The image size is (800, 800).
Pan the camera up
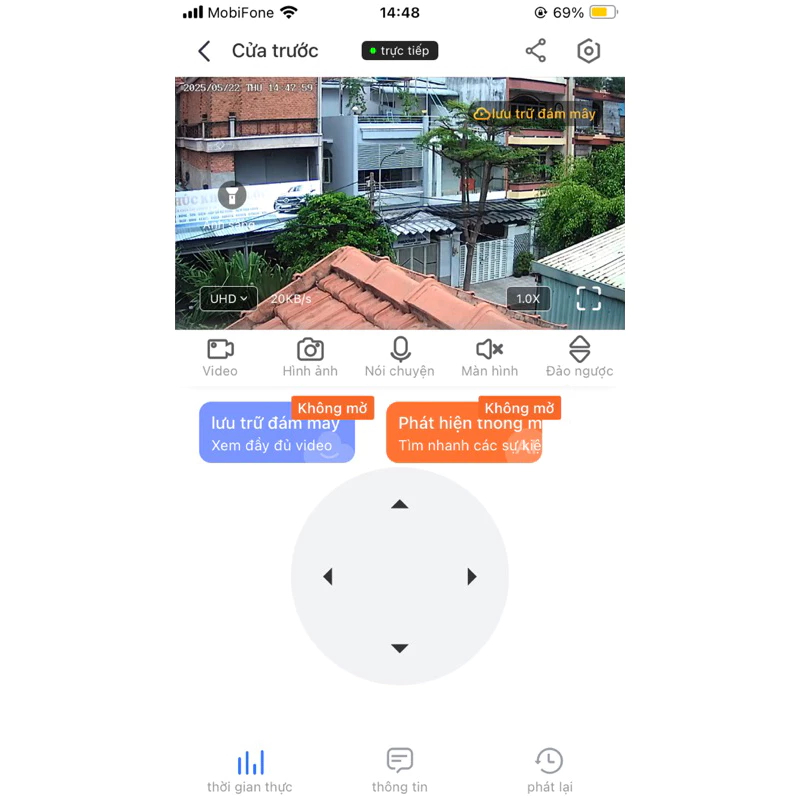[x=400, y=504]
